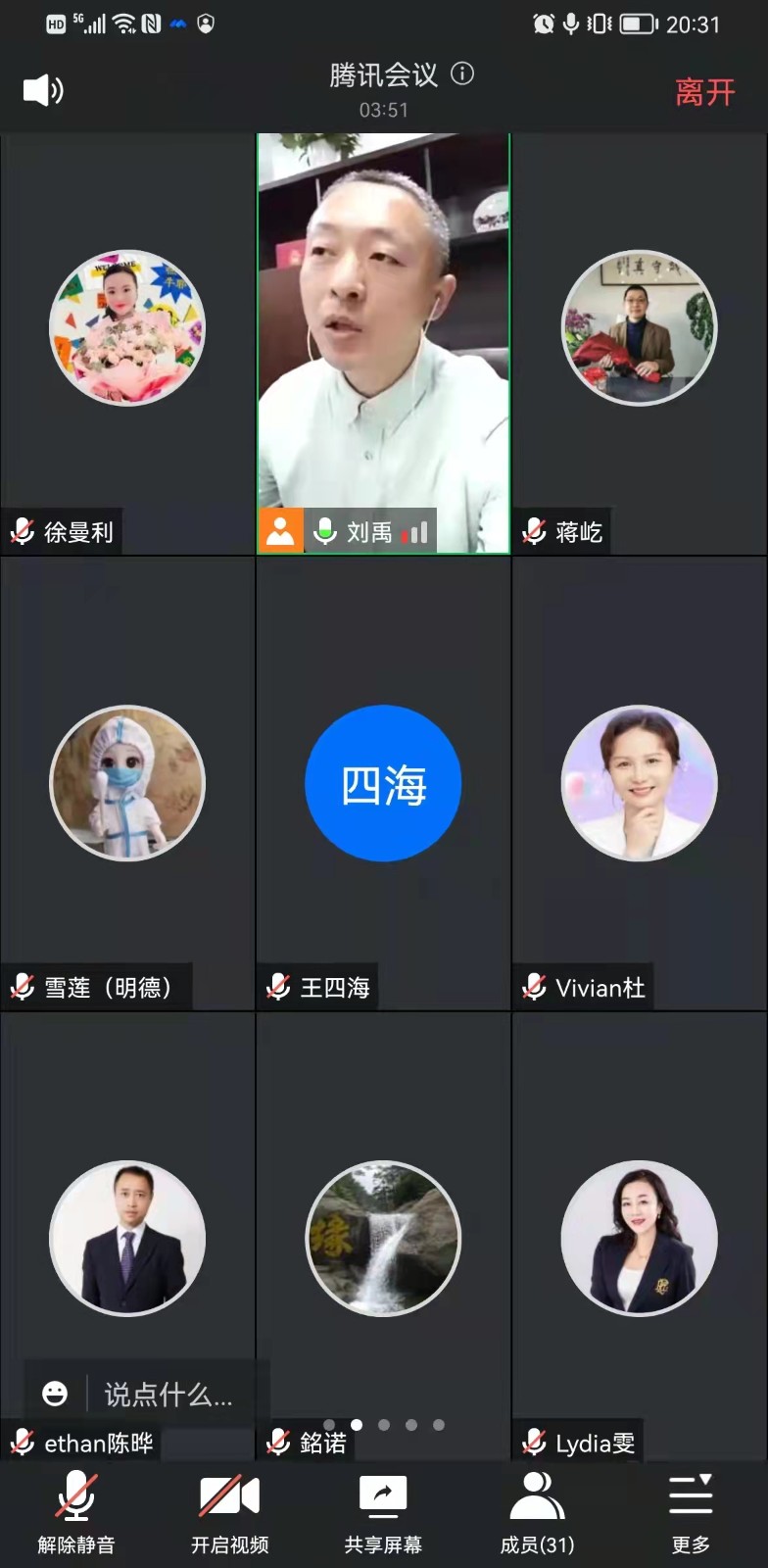This screenshot has width=768, height=1568.
Task: Select 刘禹's video tile
Action: pos(383,343)
